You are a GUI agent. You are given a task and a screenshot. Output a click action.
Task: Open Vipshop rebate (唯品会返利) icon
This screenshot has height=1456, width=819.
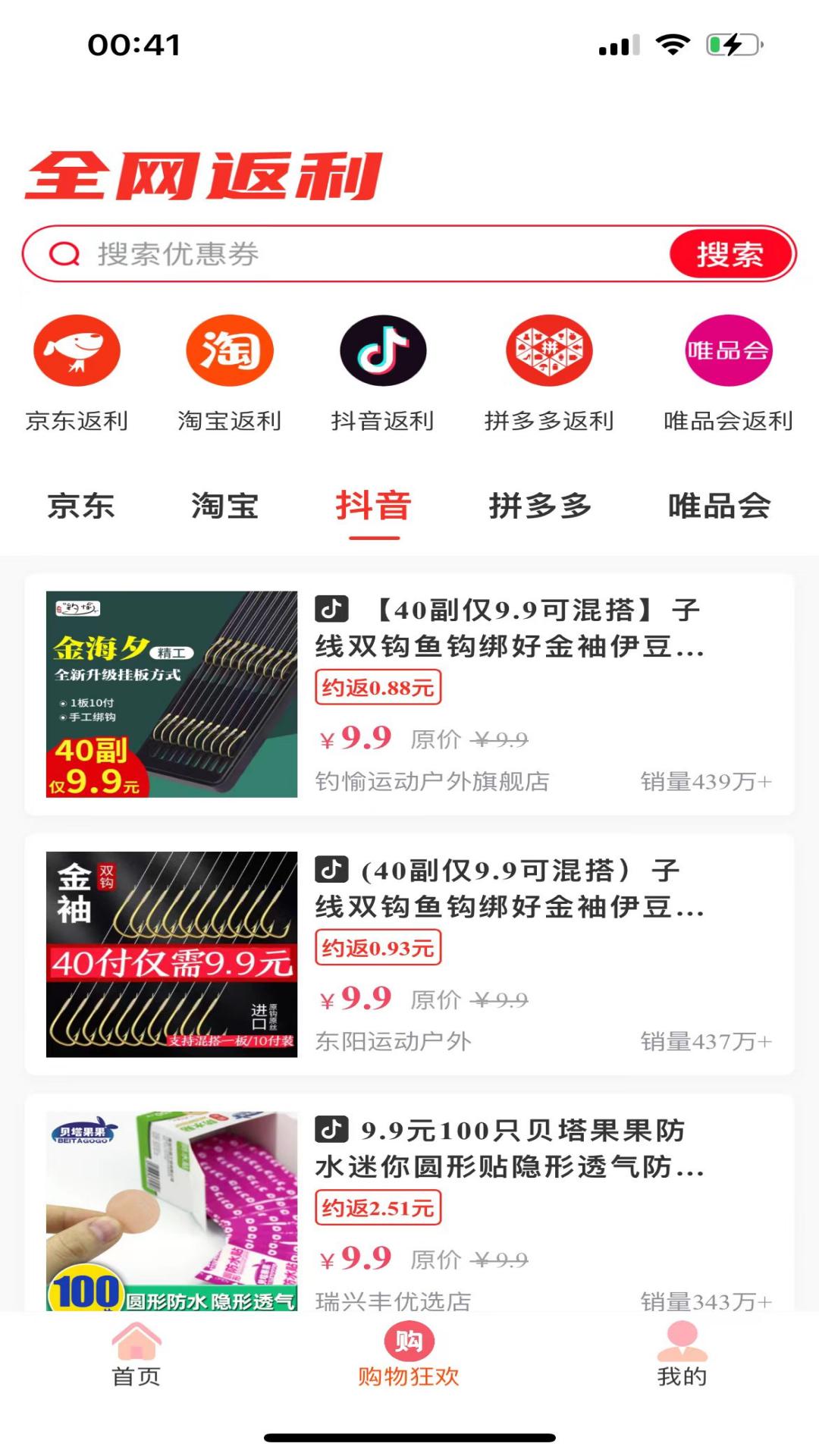click(728, 351)
